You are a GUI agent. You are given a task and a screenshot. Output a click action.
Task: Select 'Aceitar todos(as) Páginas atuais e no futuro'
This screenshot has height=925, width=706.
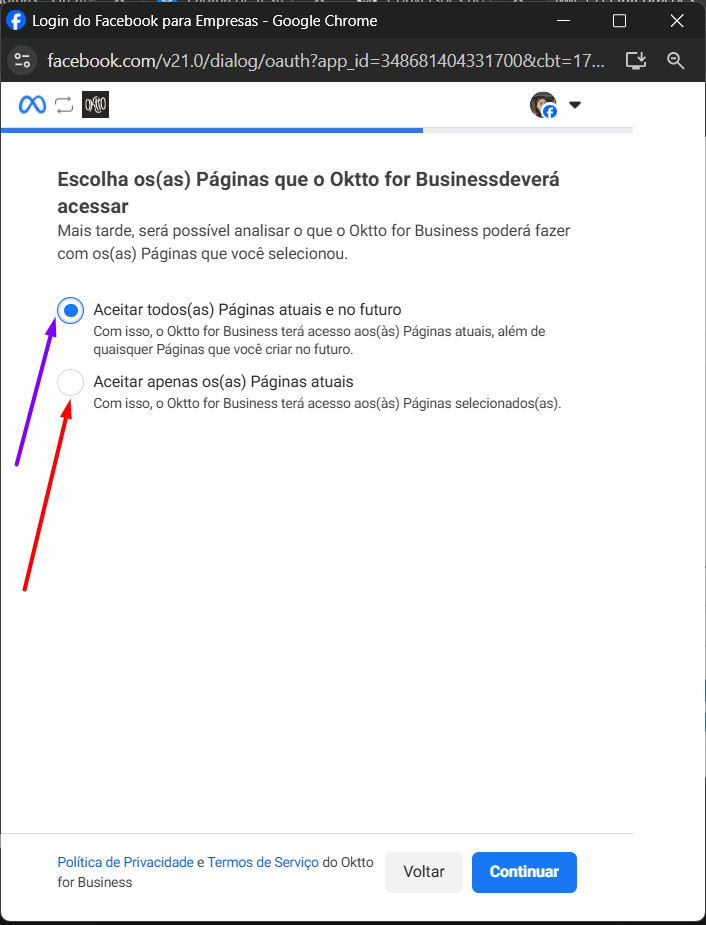(x=70, y=310)
